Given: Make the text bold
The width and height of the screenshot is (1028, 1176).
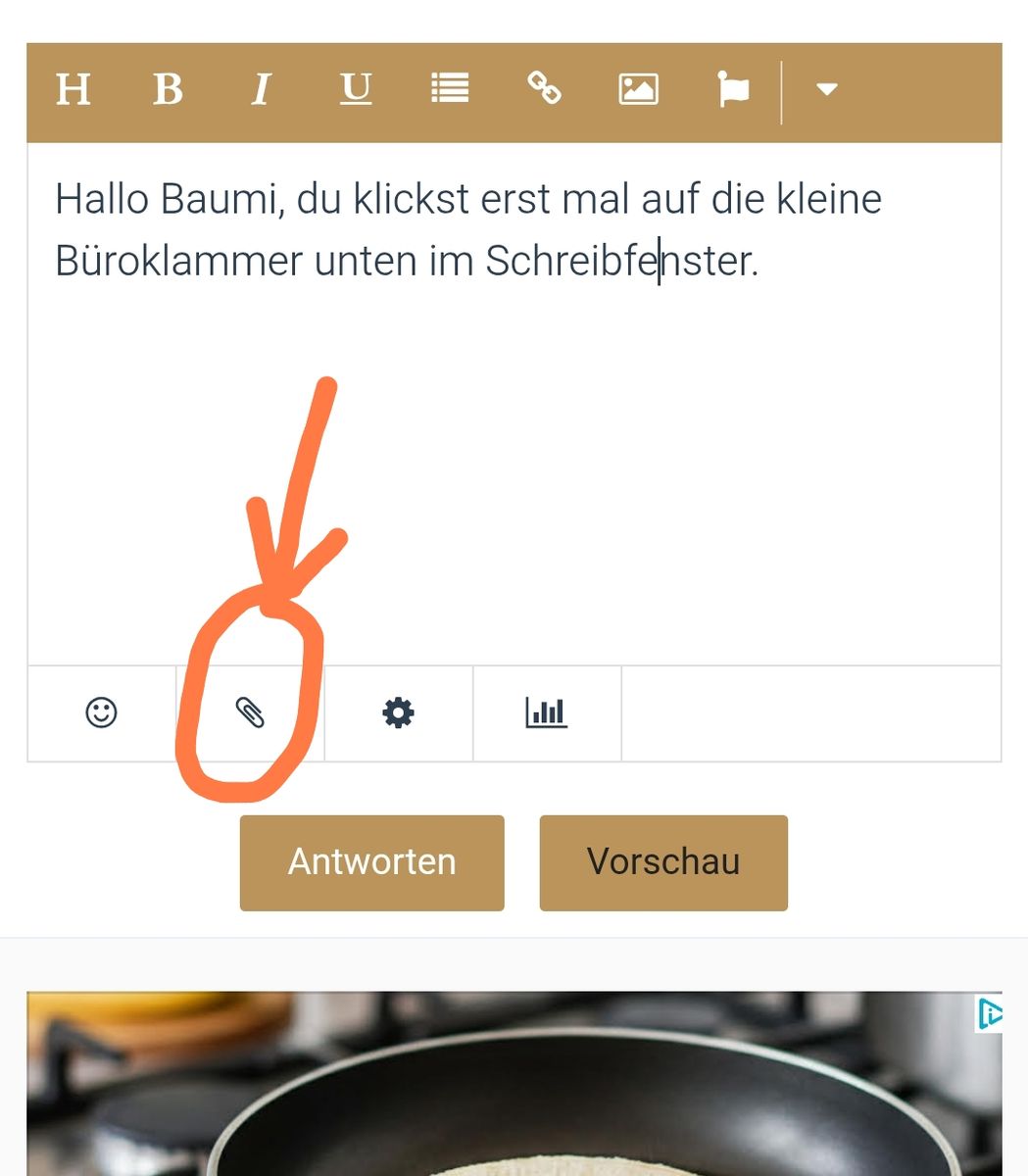Looking at the screenshot, I should point(168,90).
